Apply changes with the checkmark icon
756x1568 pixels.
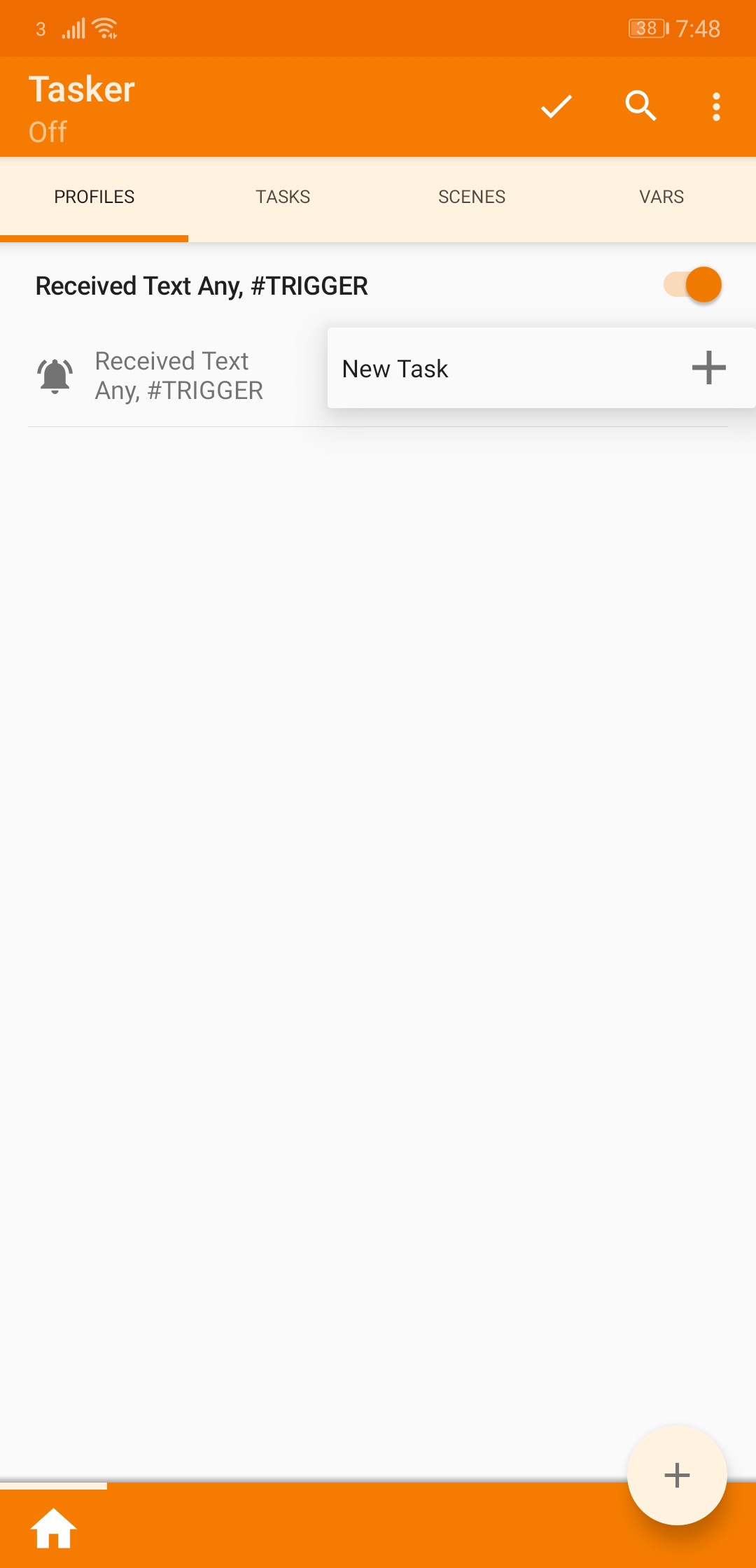556,106
